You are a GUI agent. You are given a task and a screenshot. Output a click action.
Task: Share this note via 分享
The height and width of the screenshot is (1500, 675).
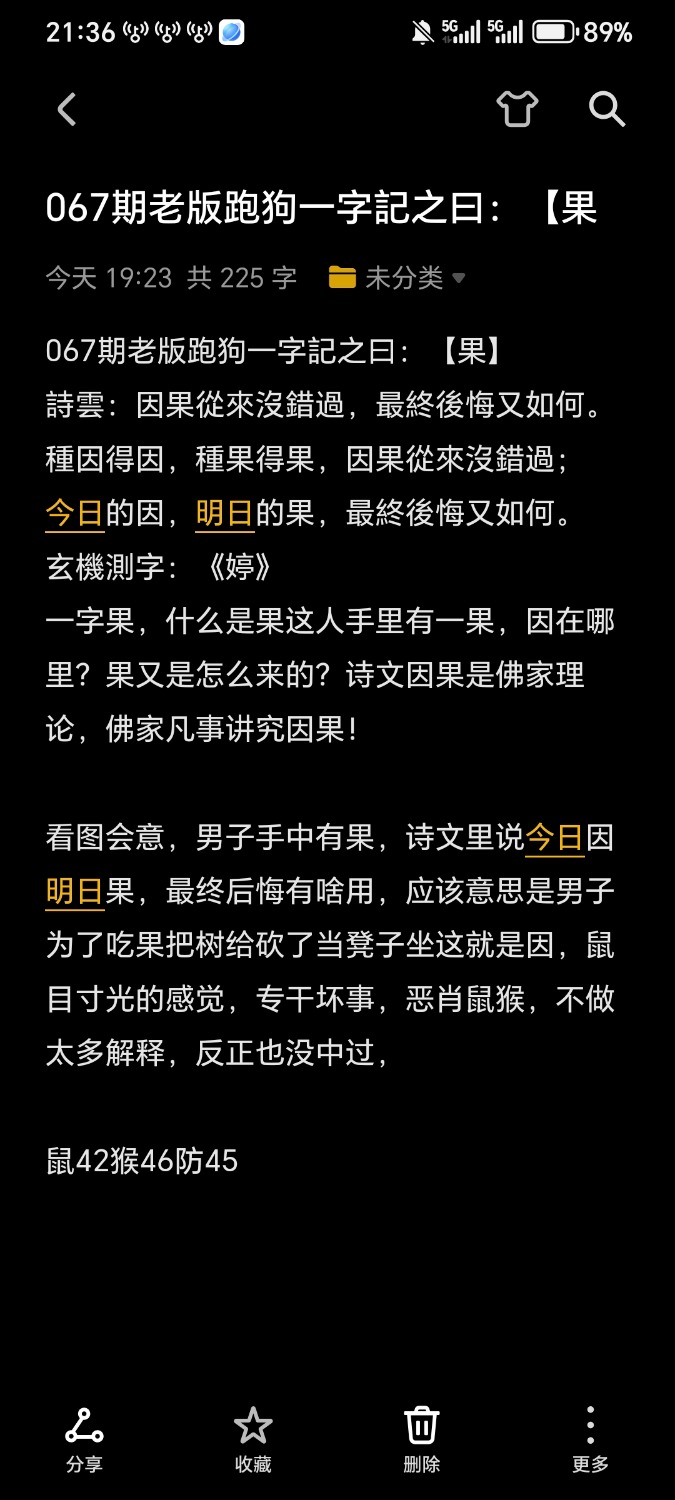point(84,1438)
